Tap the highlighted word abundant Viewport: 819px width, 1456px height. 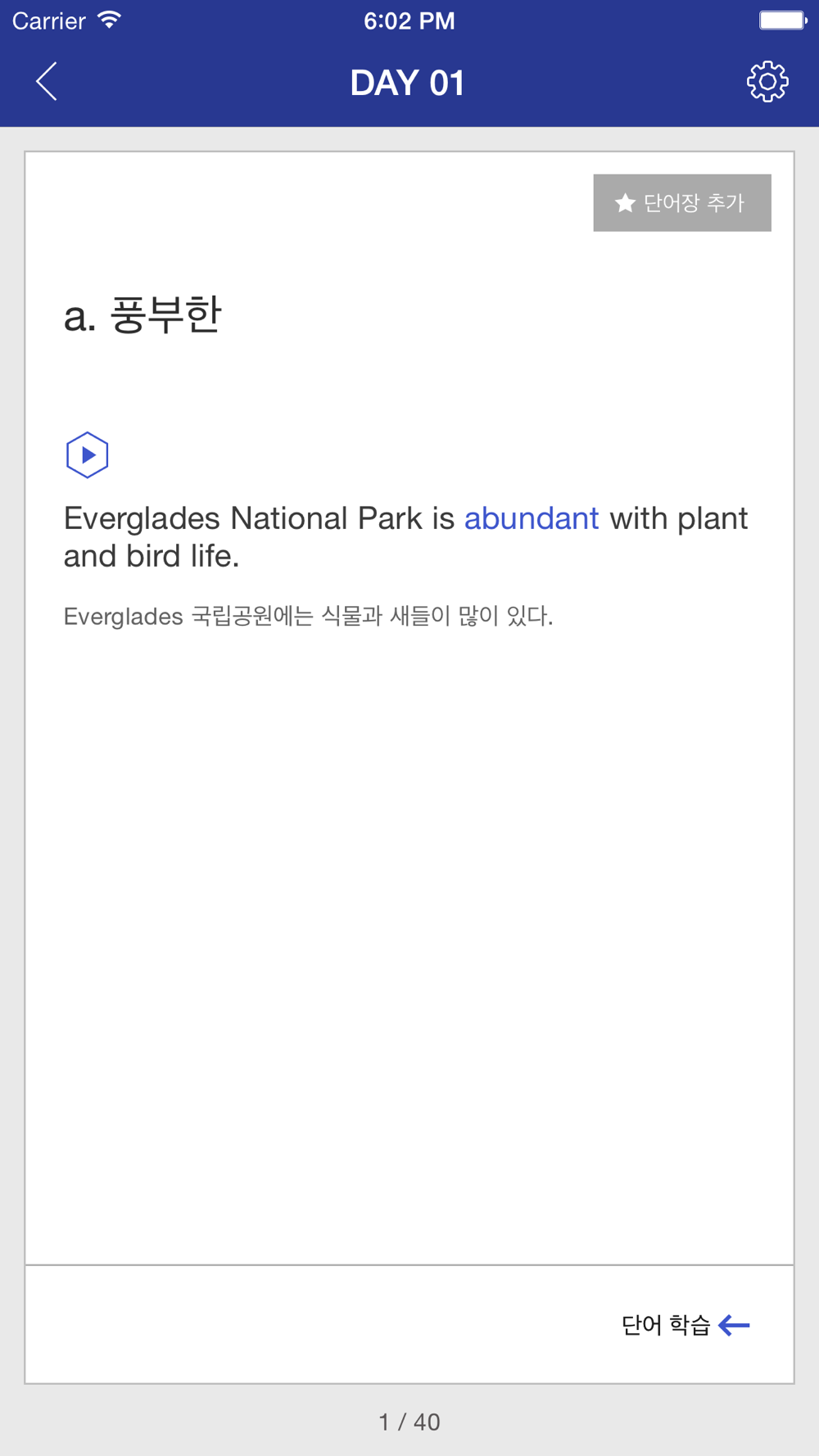pyautogui.click(x=532, y=518)
